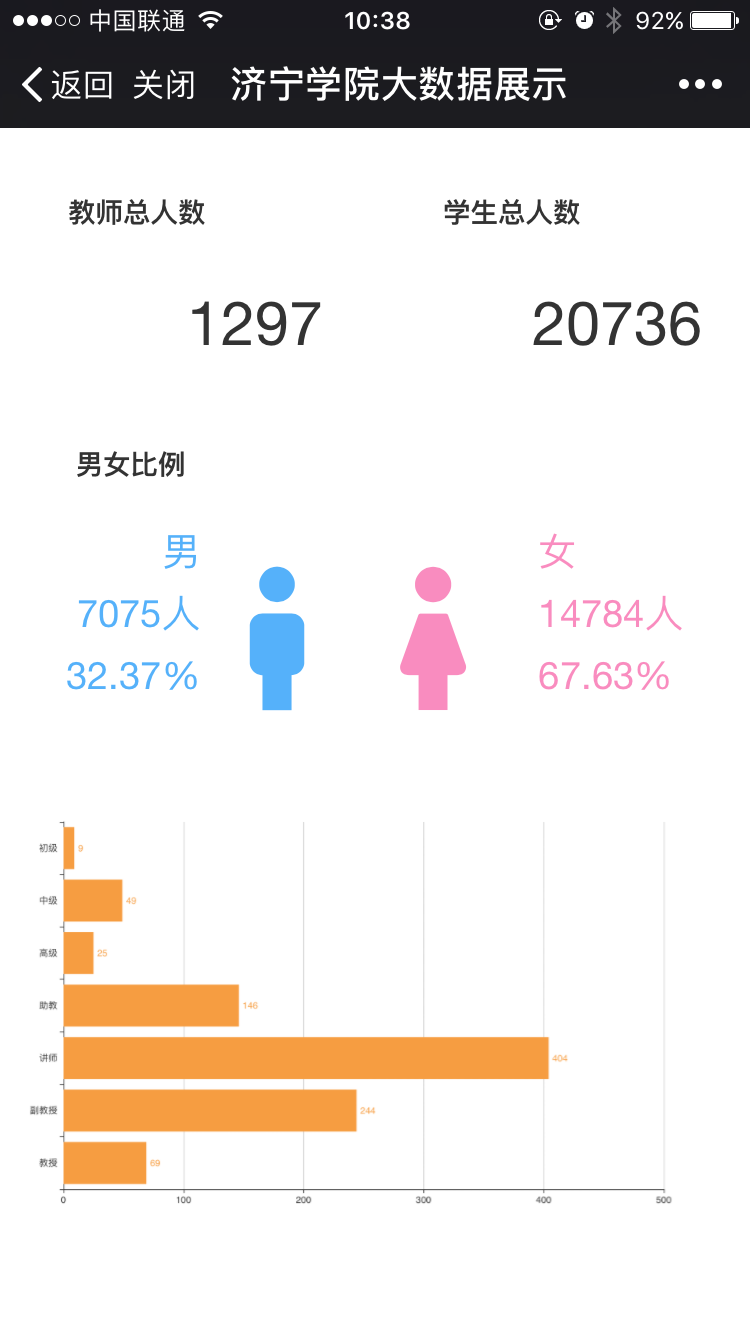Viewport: 750px width, 1334px height.
Task: Open the three-dot more options menu
Action: pos(700,85)
